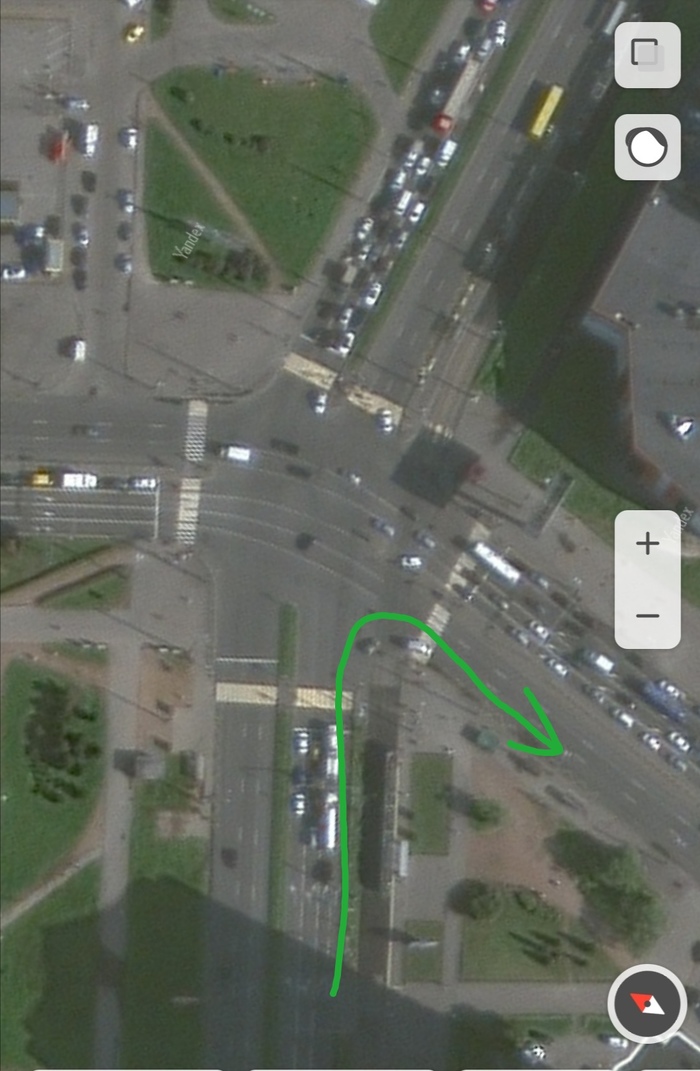This screenshot has width=700, height=1071.
Task: Zoom in with the plus button
Action: pyautogui.click(x=647, y=544)
